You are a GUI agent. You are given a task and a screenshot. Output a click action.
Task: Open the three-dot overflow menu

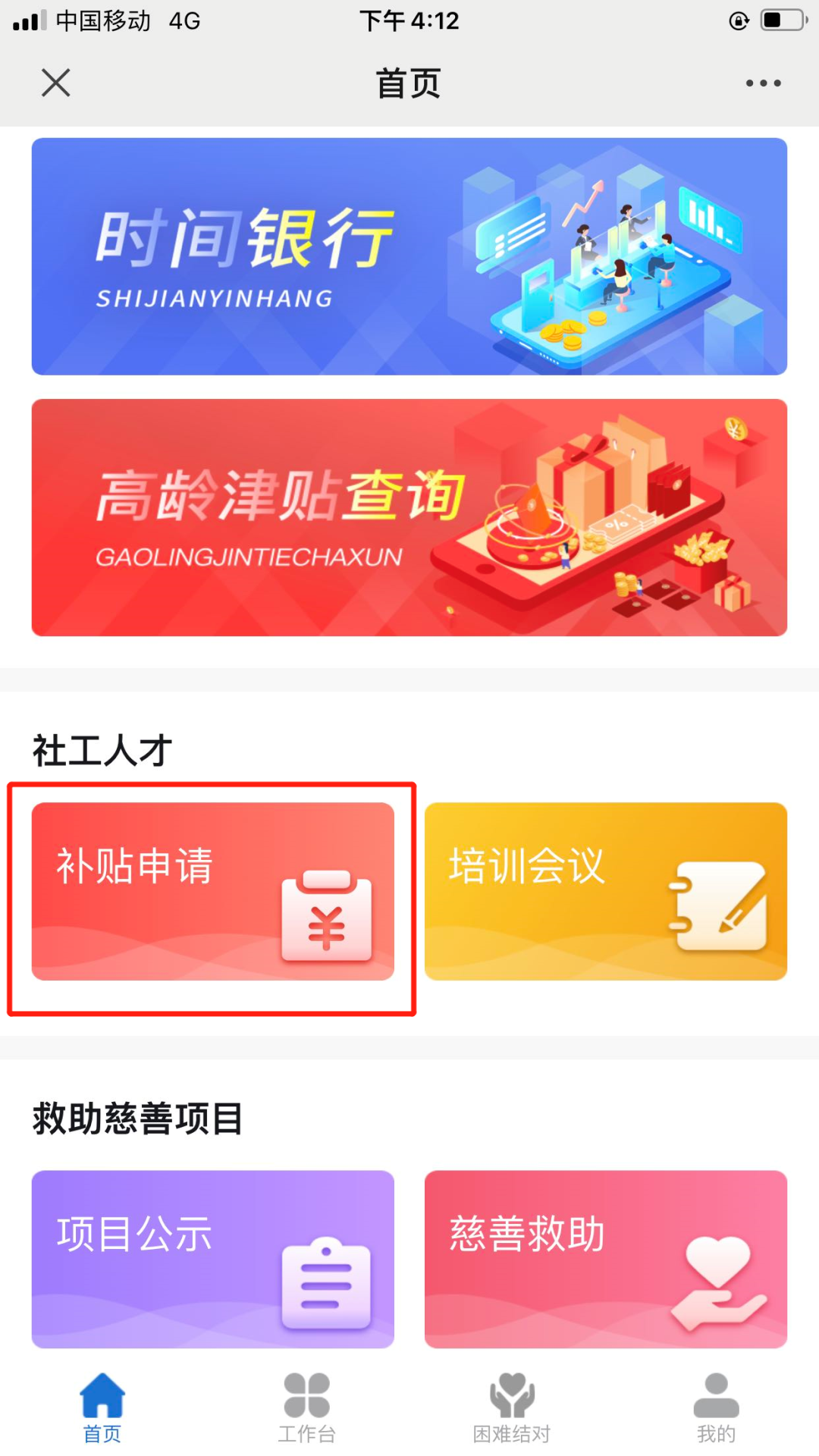(763, 83)
